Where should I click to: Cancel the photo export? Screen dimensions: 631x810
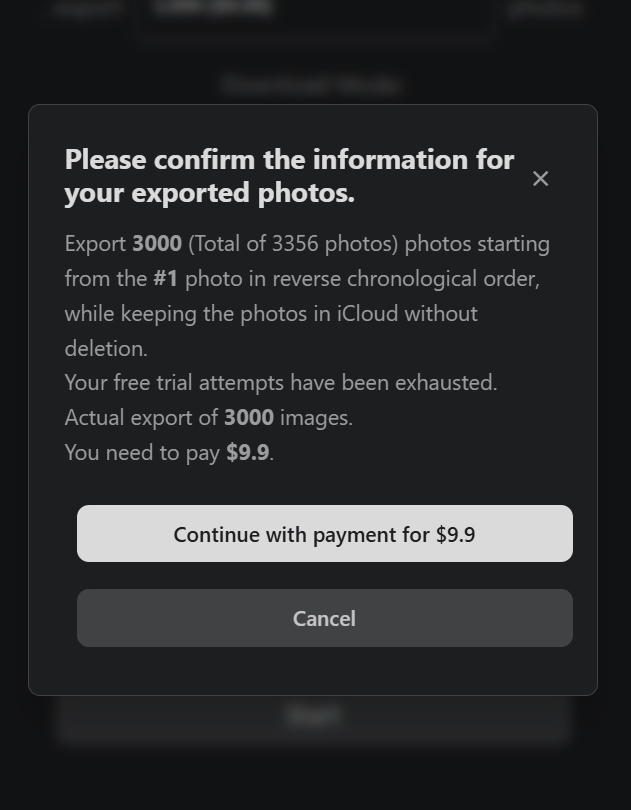[324, 618]
